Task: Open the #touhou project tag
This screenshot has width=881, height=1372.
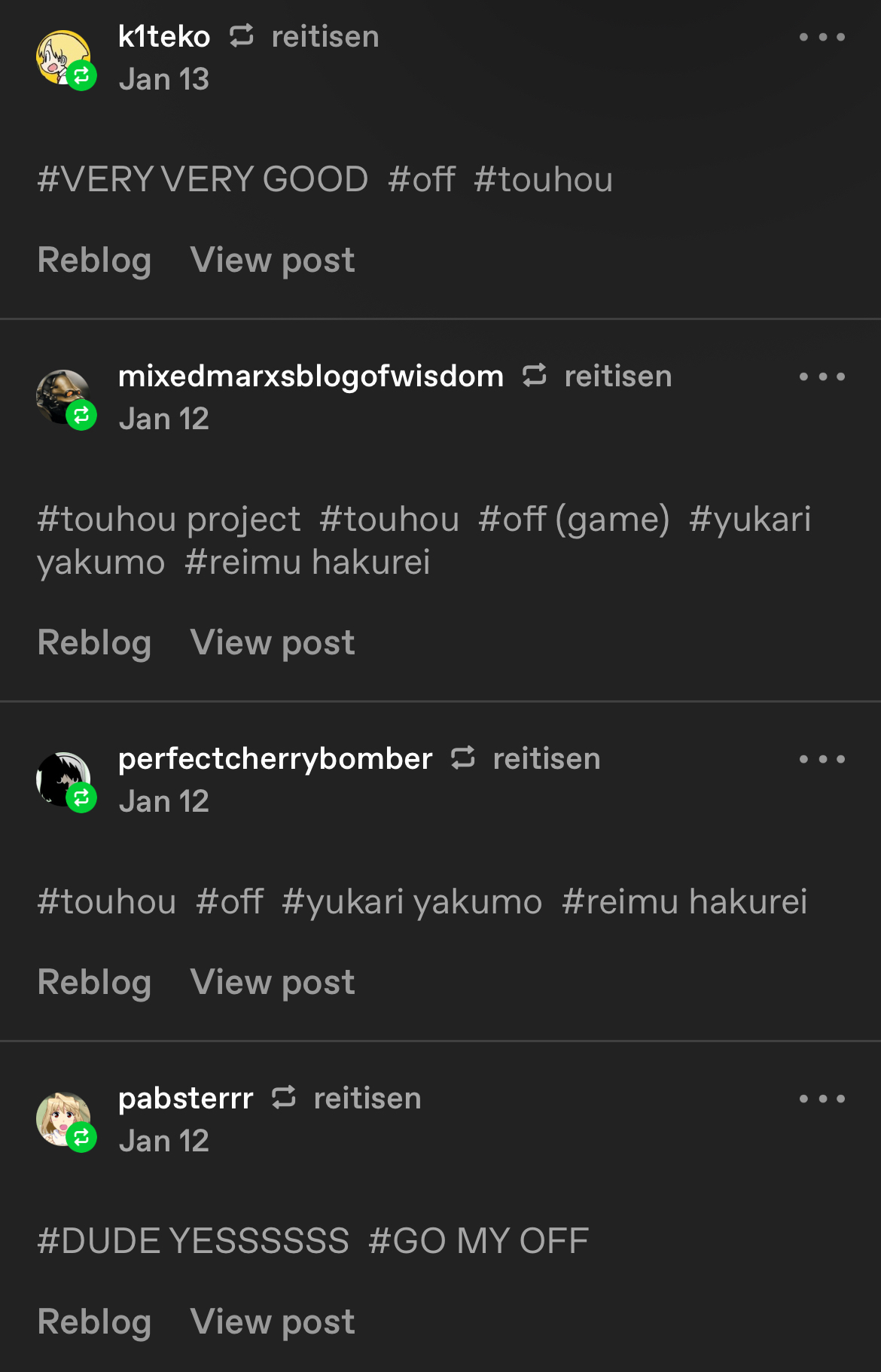Action: click(169, 520)
